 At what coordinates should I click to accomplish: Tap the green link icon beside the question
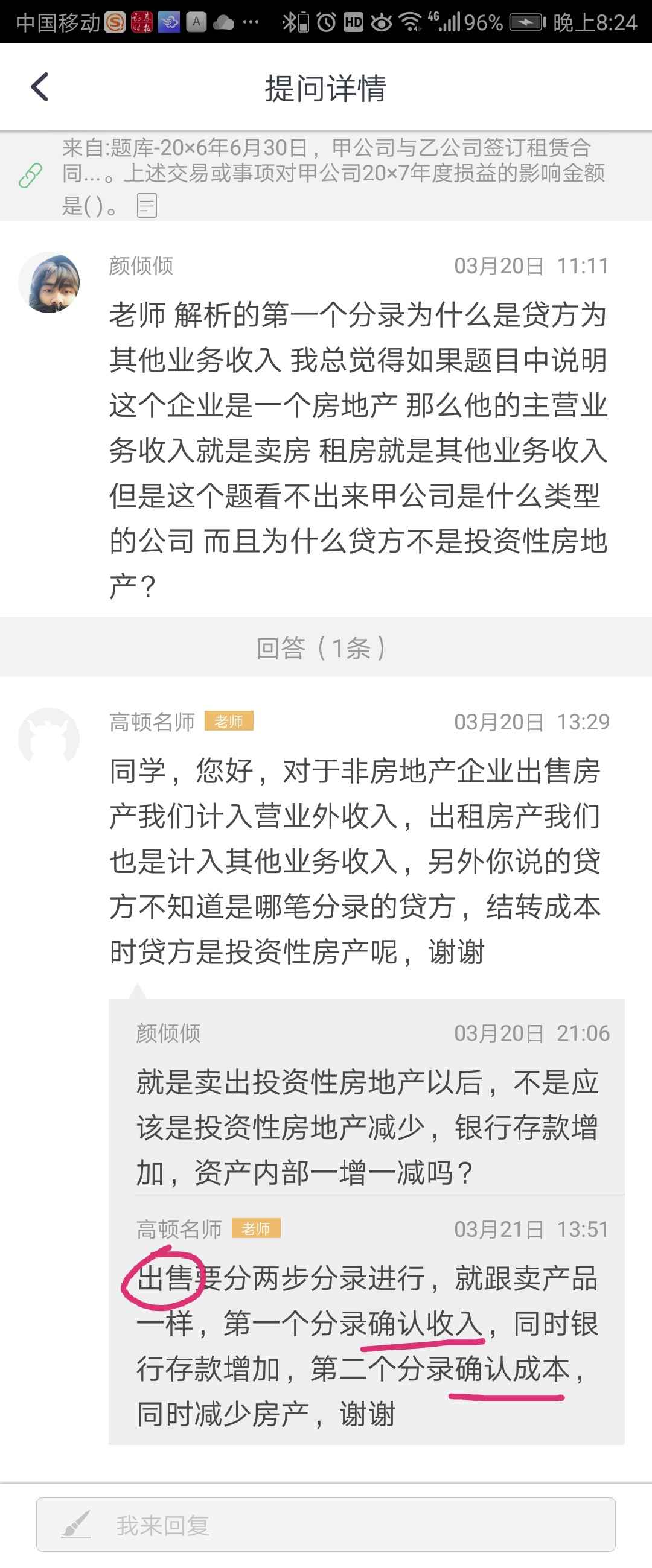30,176
